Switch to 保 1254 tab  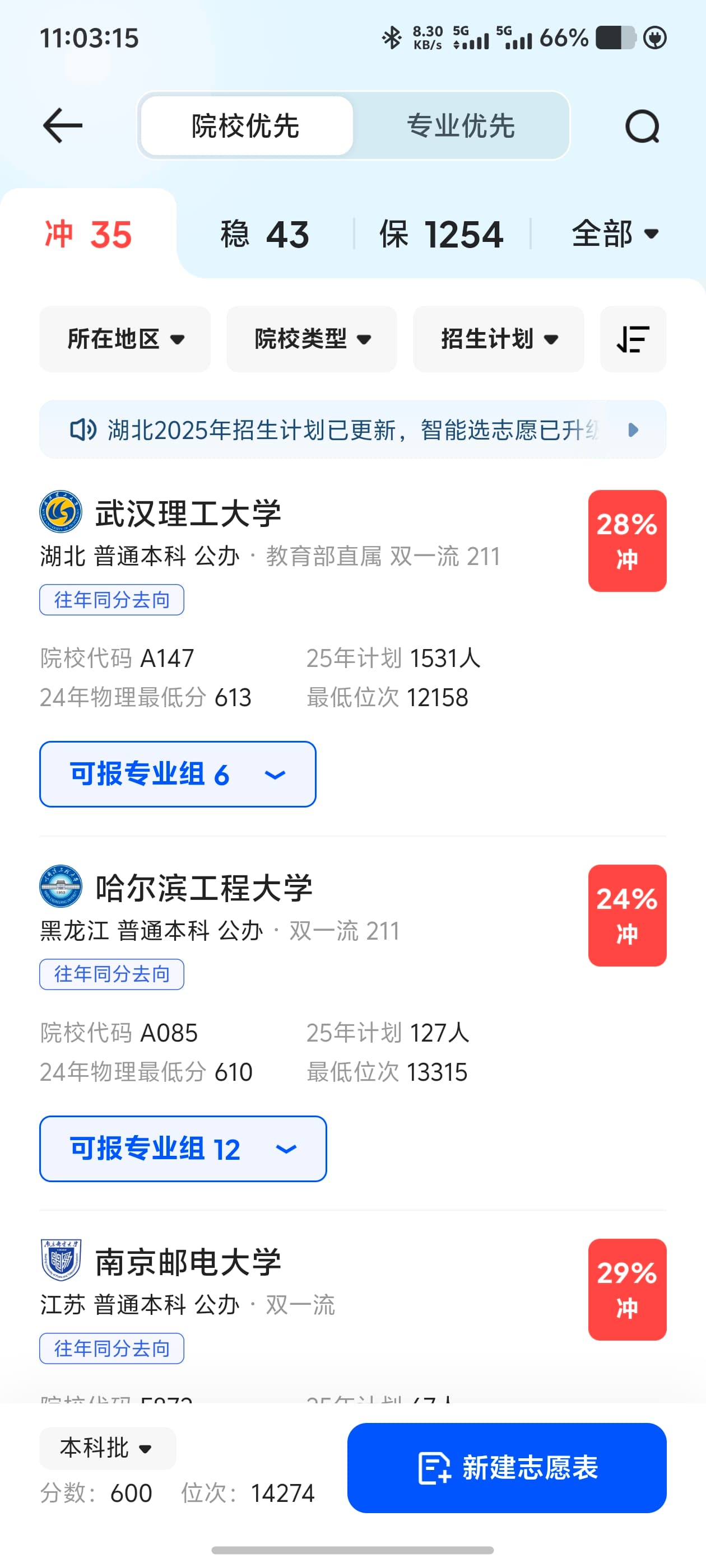click(441, 234)
